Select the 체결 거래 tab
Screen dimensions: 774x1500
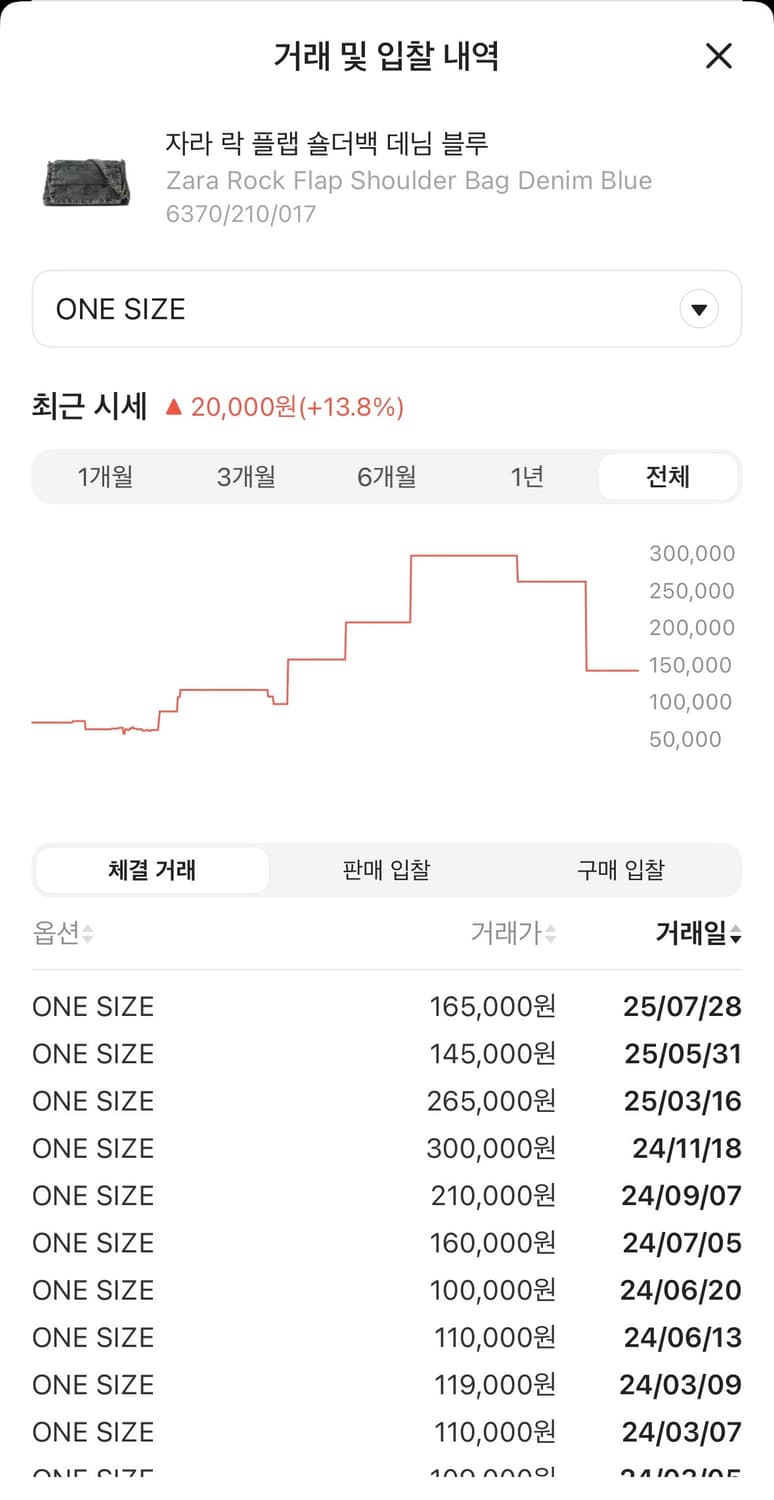pos(151,870)
